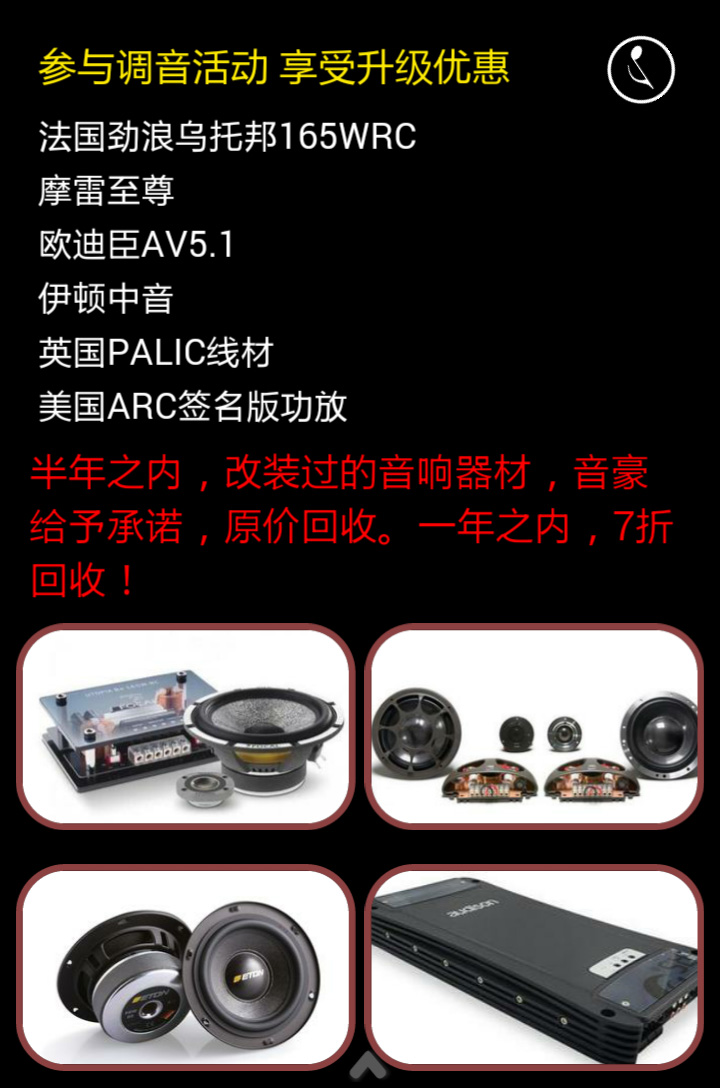Open the Focal speaker with crossover image
720x1088 pixels.
186,726
